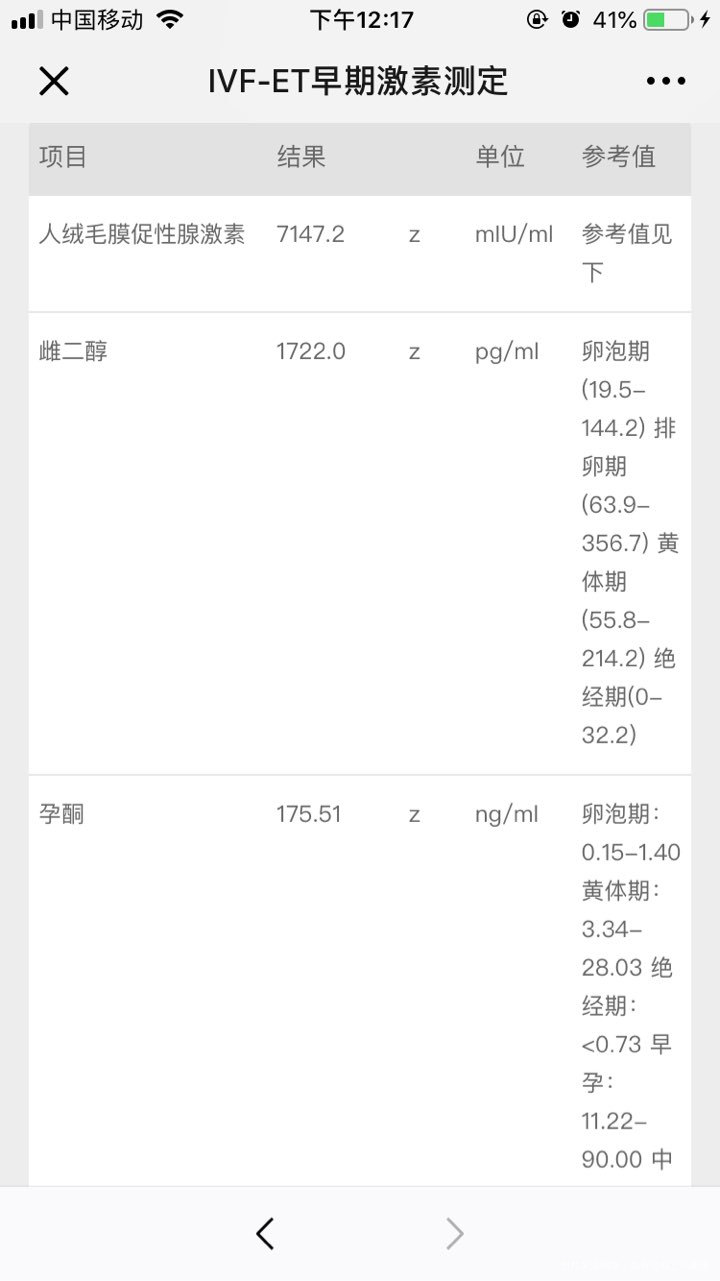The image size is (720, 1281).
Task: Tap the z marker beside 雌二醇 result
Action: (x=413, y=352)
